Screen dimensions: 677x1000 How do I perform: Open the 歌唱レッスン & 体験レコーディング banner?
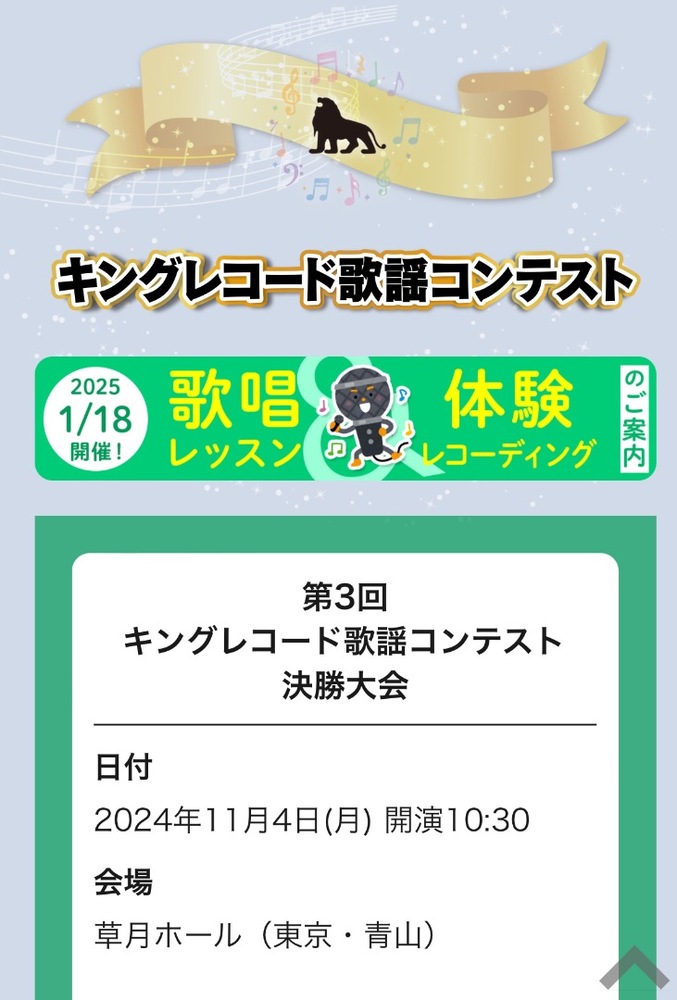click(345, 419)
